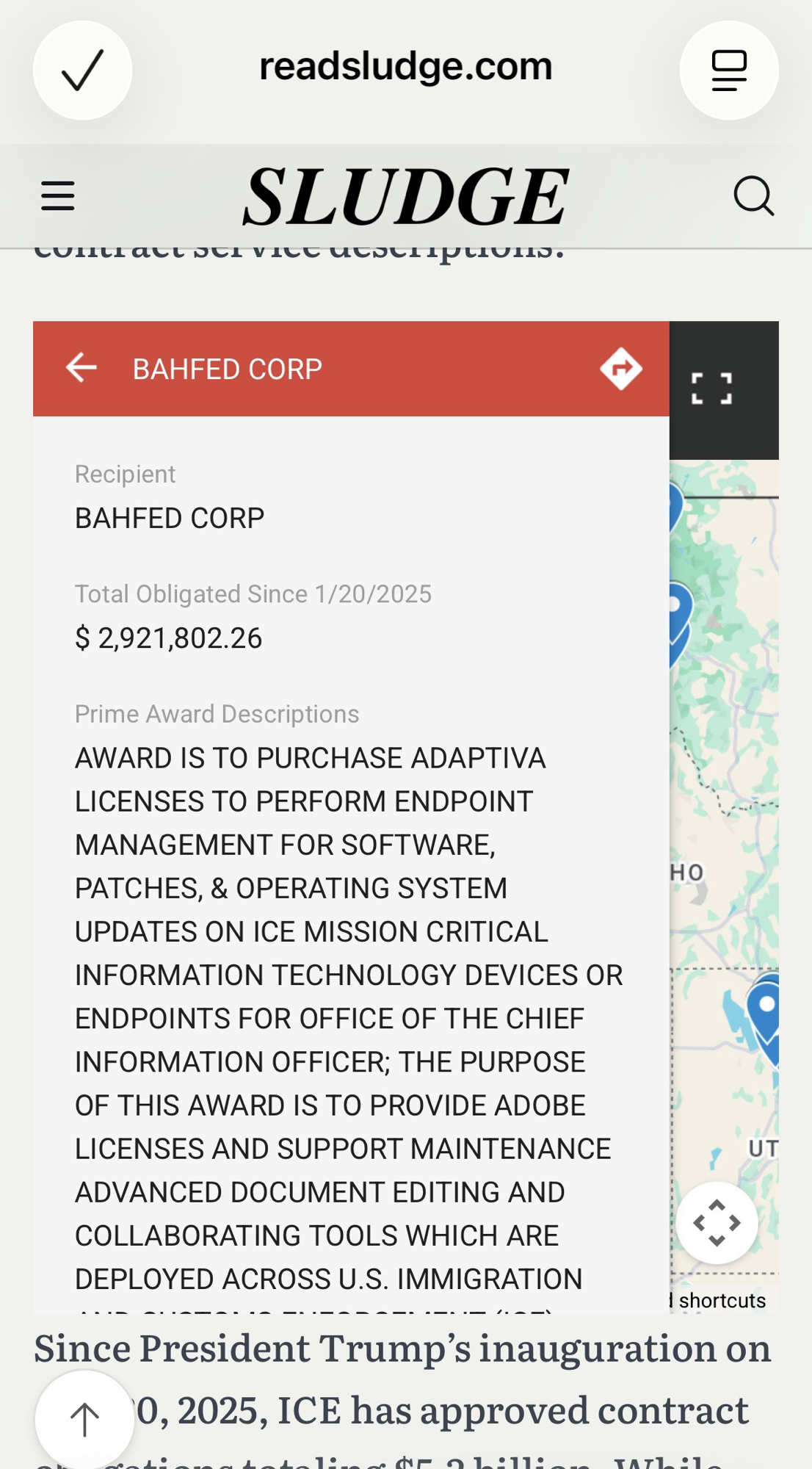Open the reader view button
Screen dimensions: 812x1469
(728, 71)
